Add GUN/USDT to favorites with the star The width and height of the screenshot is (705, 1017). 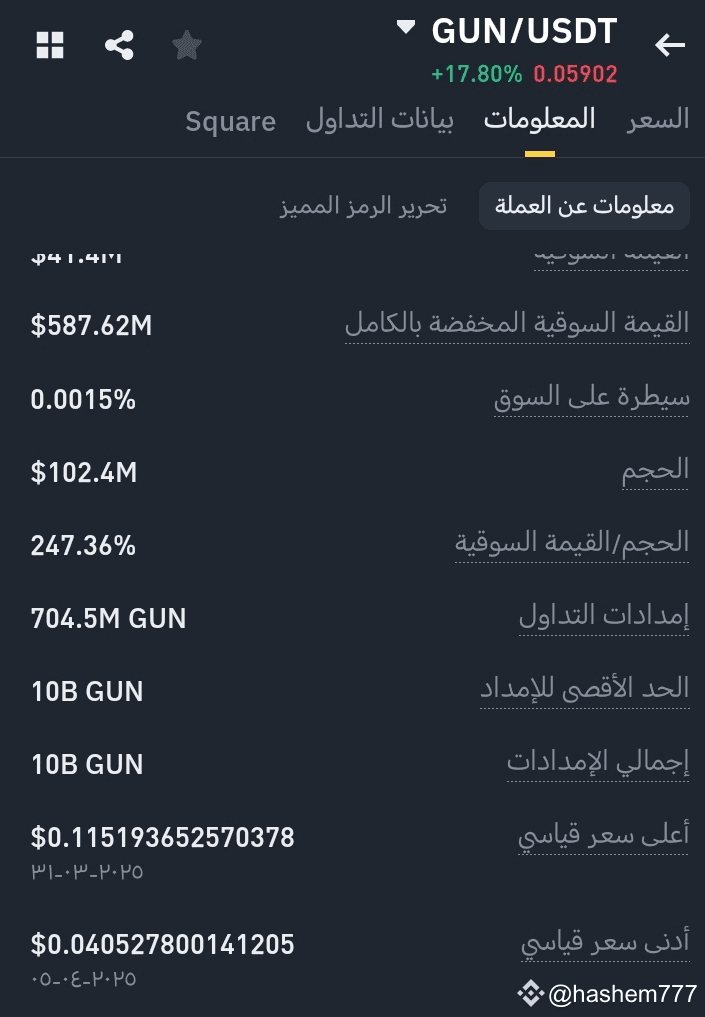tap(187, 45)
